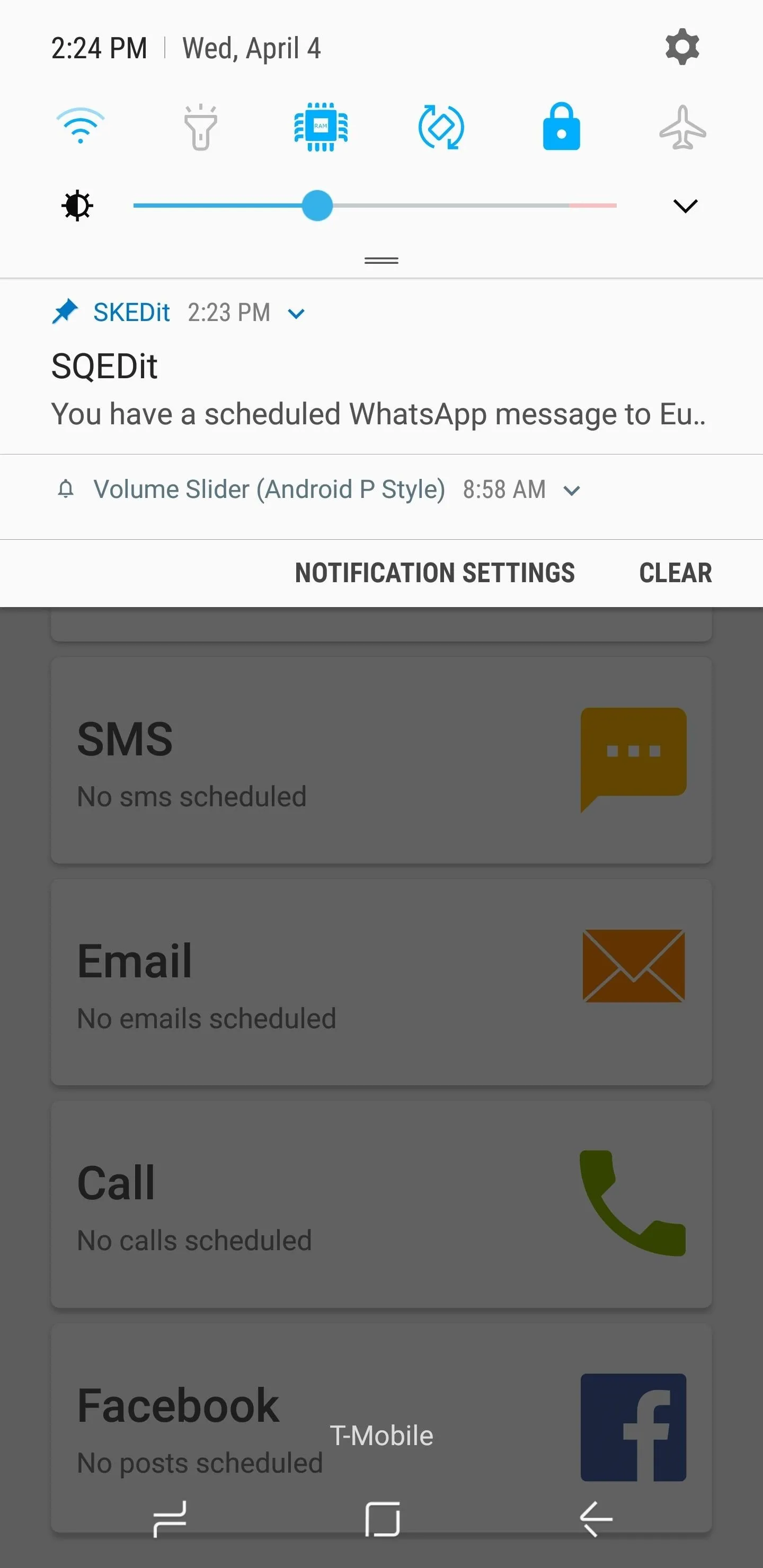Tap the brightness slider track
763x1568 pixels.
pos(375,206)
